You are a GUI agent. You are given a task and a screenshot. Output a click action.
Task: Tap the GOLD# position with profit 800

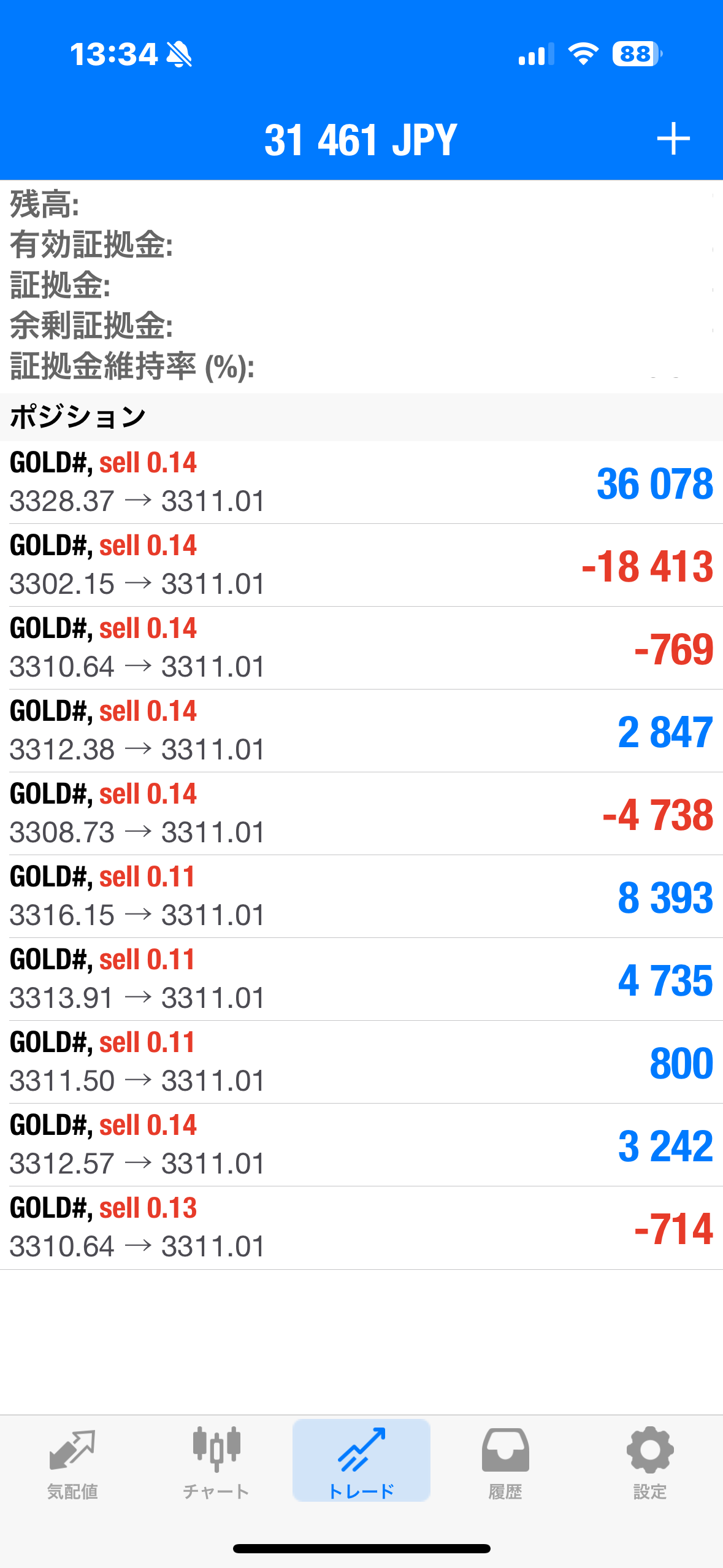[x=361, y=1063]
